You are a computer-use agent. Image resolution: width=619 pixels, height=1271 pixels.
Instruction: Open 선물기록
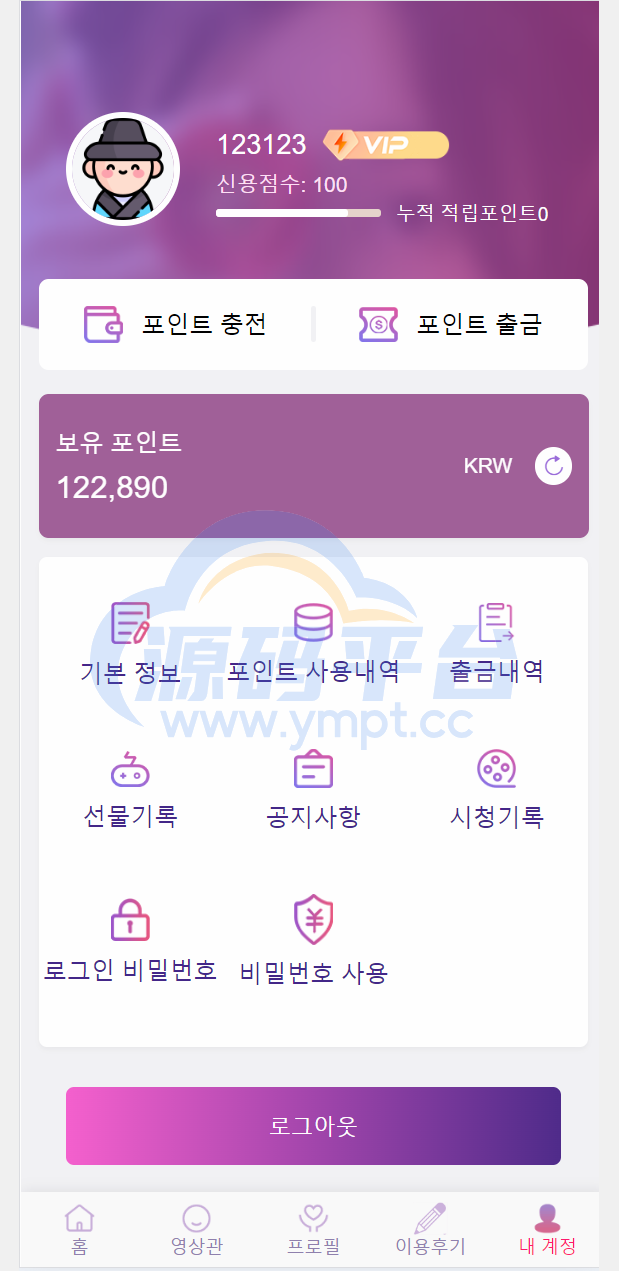[130, 789]
